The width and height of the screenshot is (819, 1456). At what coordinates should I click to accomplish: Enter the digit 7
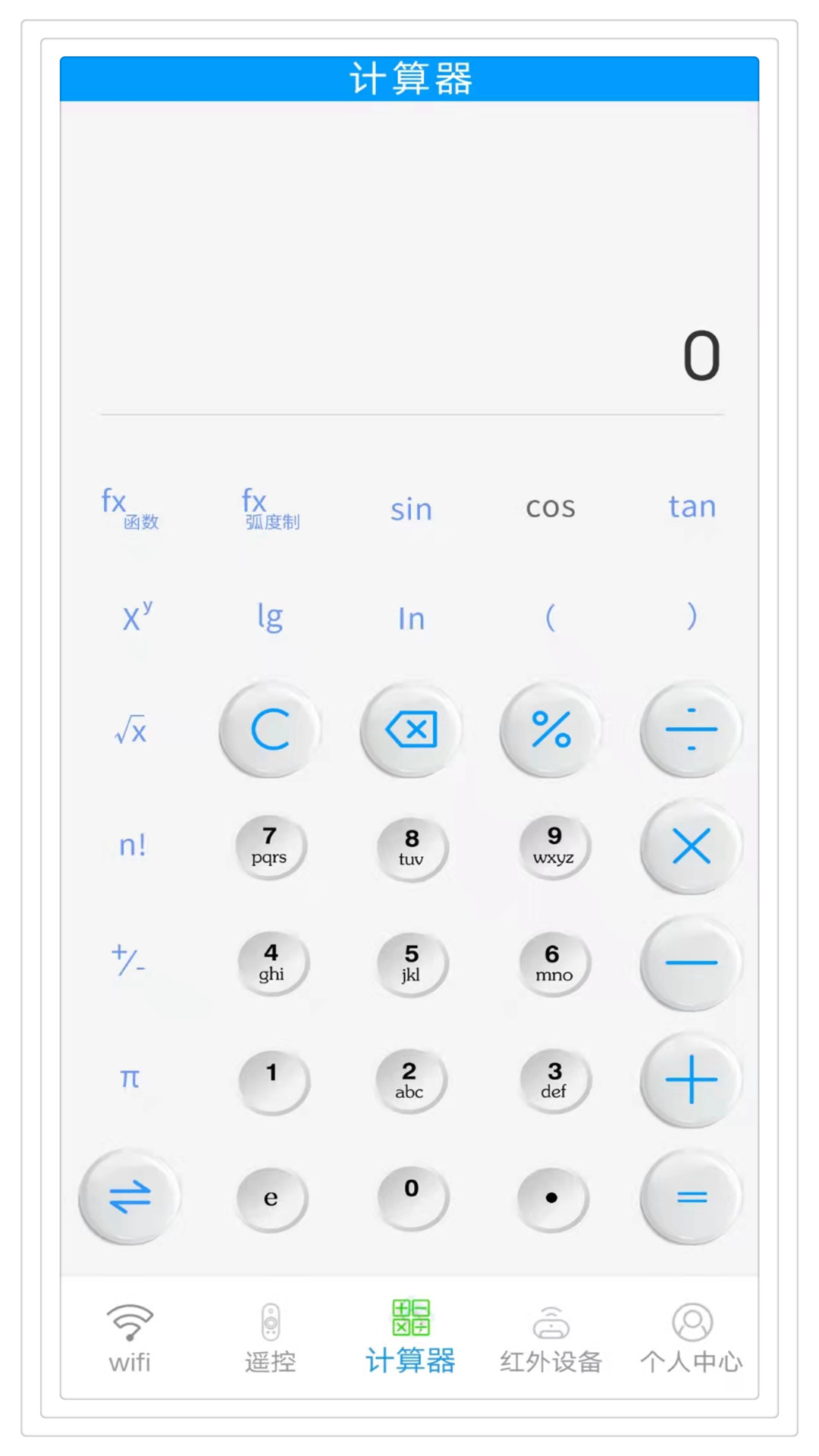click(270, 846)
